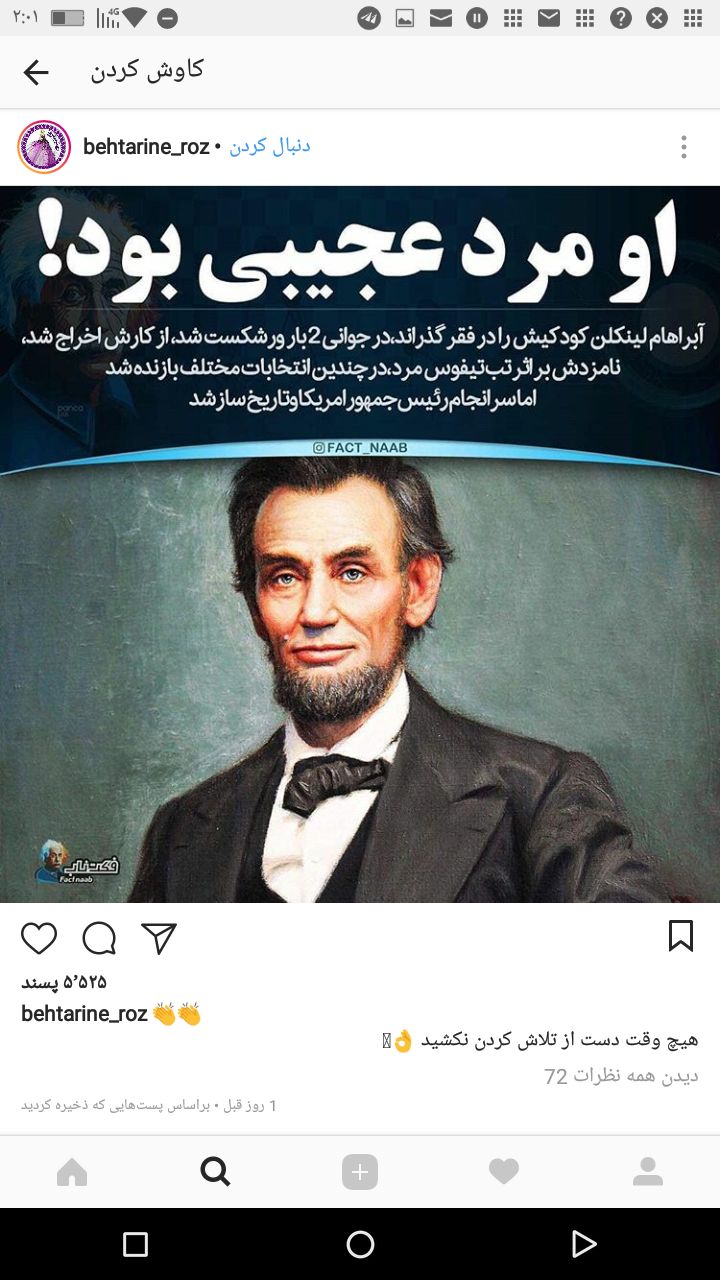Bookmark this post

(x=681, y=936)
